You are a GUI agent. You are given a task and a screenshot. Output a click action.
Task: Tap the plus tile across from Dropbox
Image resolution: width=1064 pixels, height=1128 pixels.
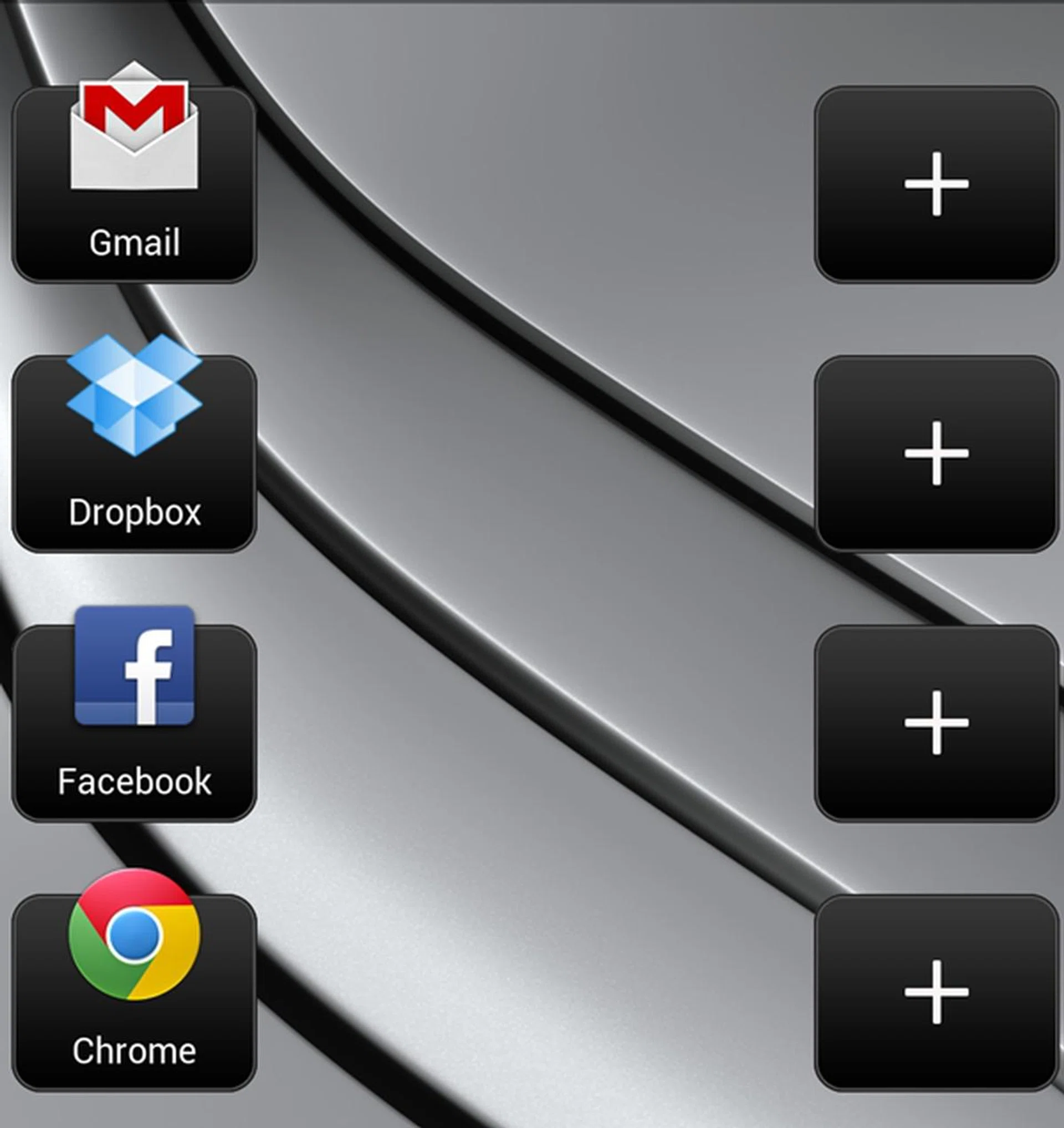pyautogui.click(x=936, y=453)
